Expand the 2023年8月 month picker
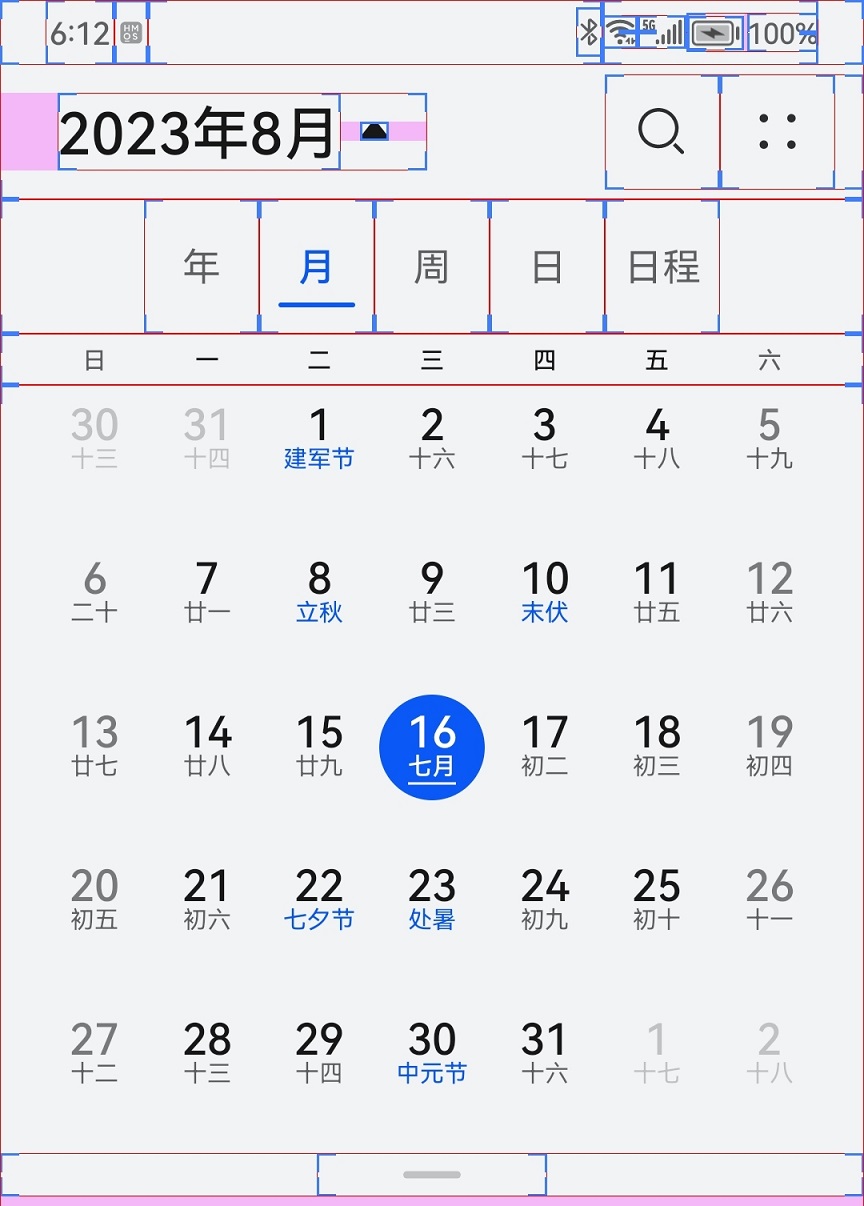Screen dimensions: 864x1206 tap(374, 132)
